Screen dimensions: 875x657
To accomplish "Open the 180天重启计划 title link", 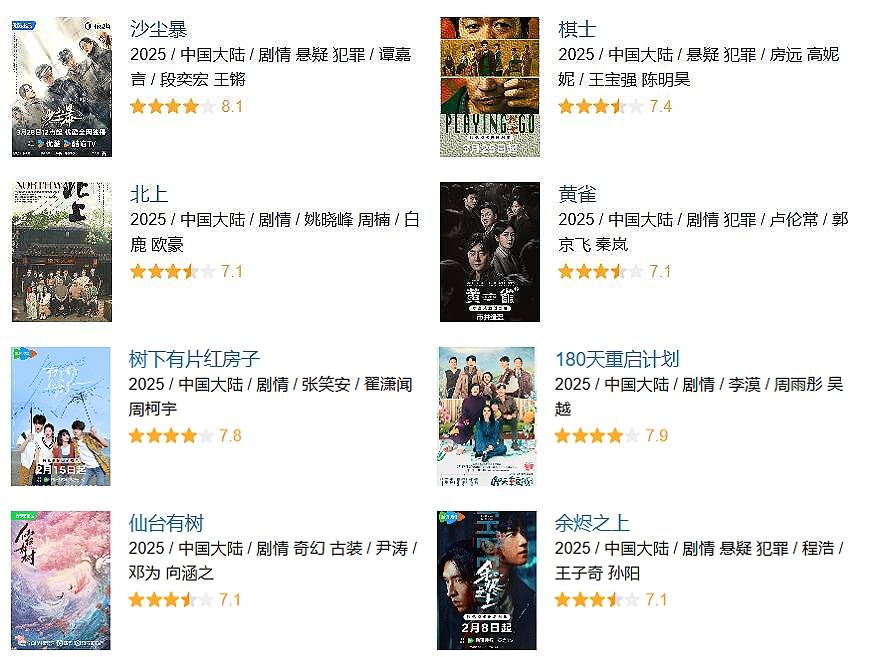I will click(x=617, y=359).
